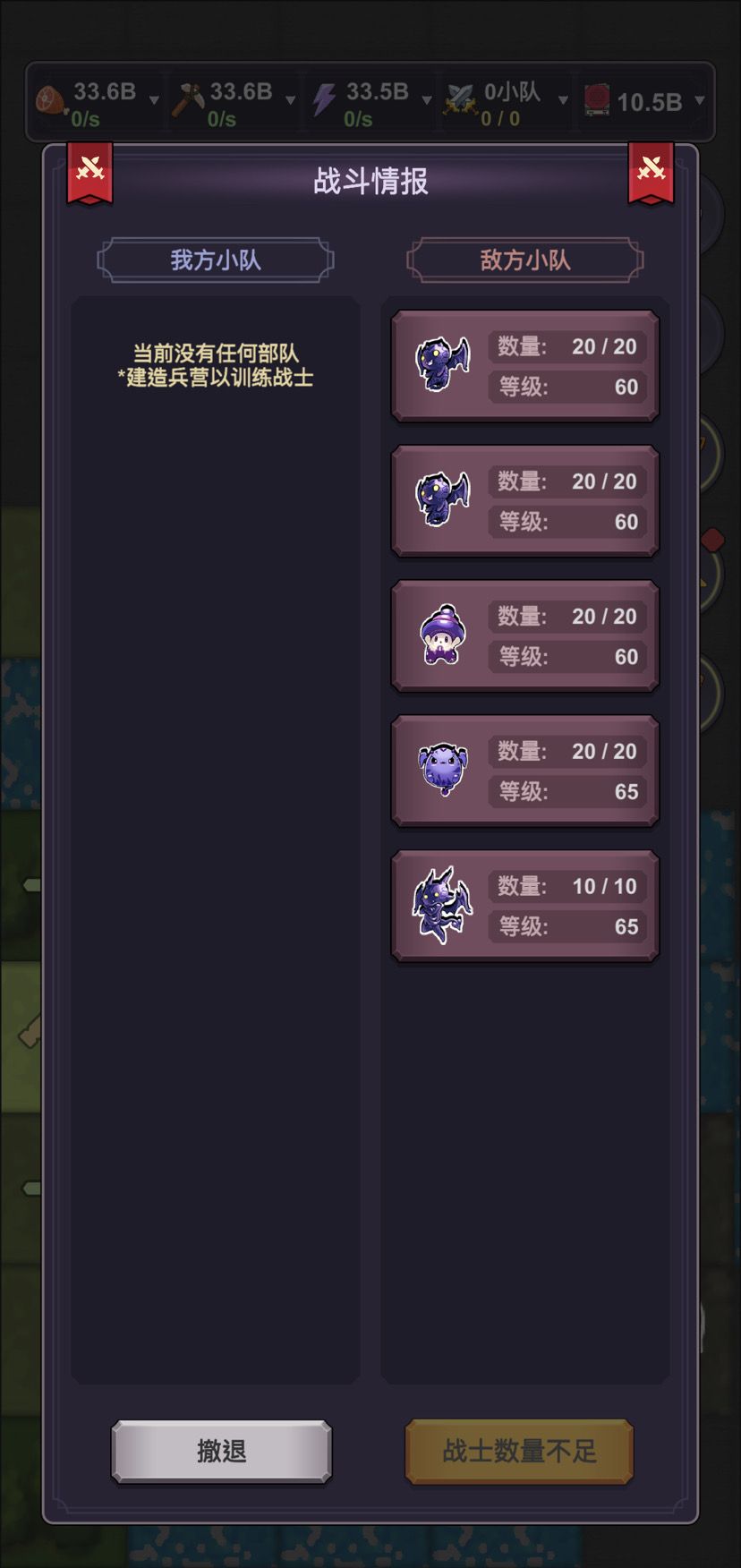Expand the lightning energy dropdown
The height and width of the screenshot is (1568, 741).
[x=427, y=100]
